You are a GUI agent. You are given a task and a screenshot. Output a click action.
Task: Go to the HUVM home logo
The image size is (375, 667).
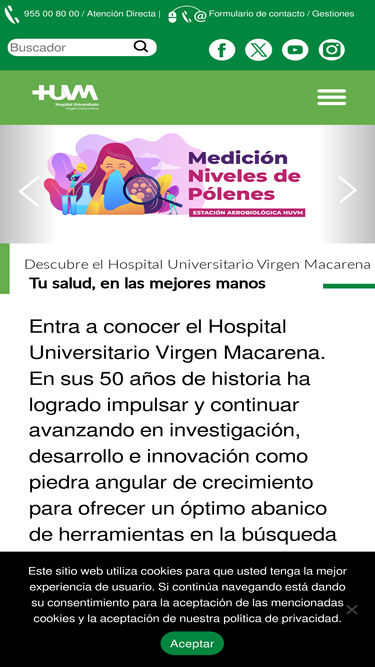pyautogui.click(x=65, y=97)
